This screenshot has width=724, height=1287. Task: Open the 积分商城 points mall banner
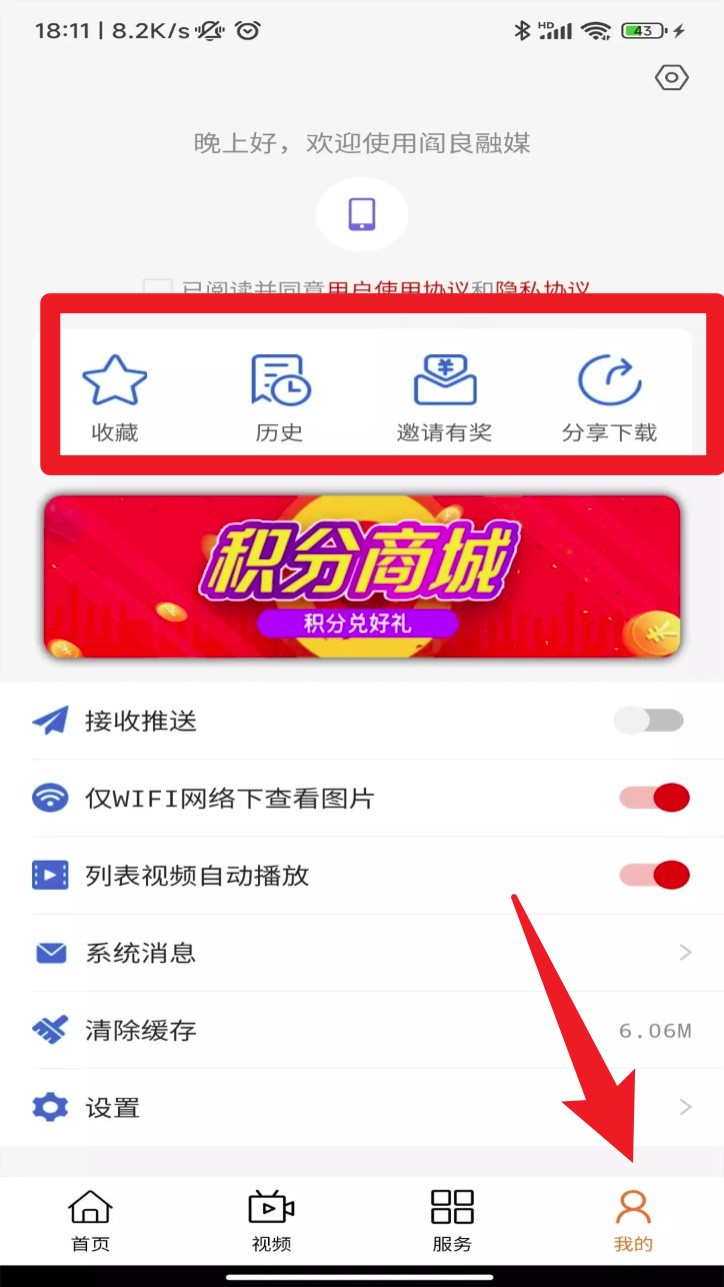(361, 577)
